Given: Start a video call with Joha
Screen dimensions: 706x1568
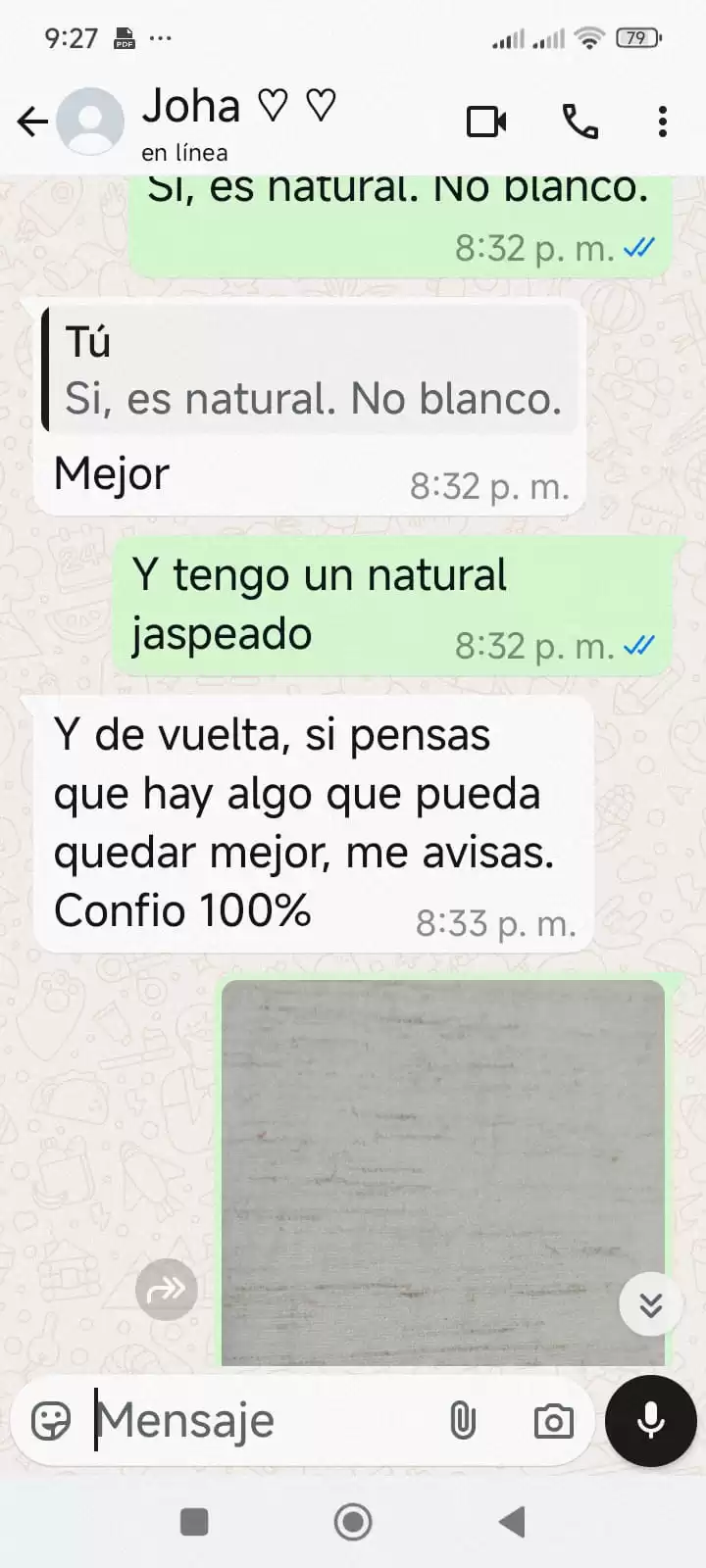Looking at the screenshot, I should (487, 121).
